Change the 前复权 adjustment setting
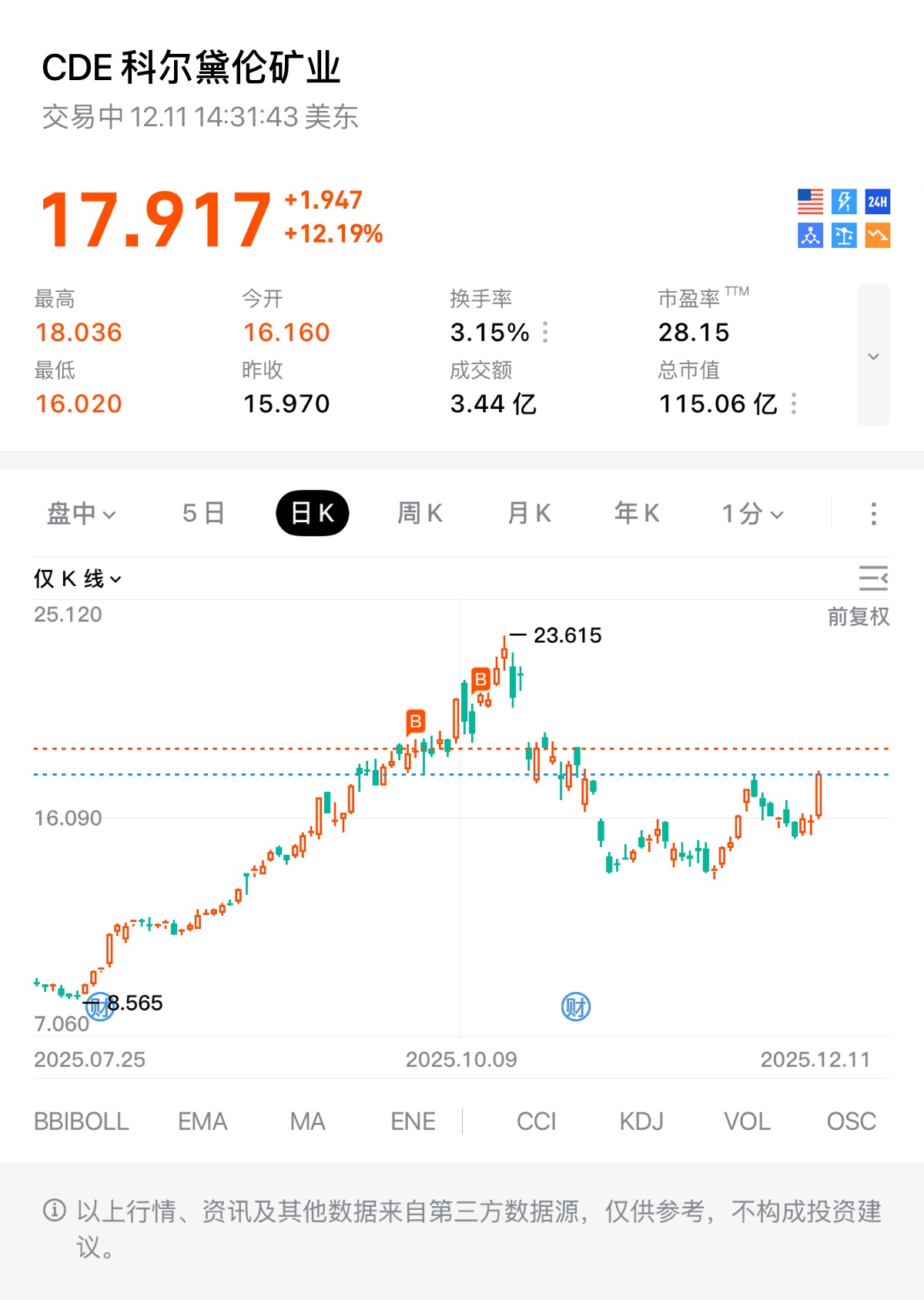The image size is (924, 1300). tap(859, 616)
